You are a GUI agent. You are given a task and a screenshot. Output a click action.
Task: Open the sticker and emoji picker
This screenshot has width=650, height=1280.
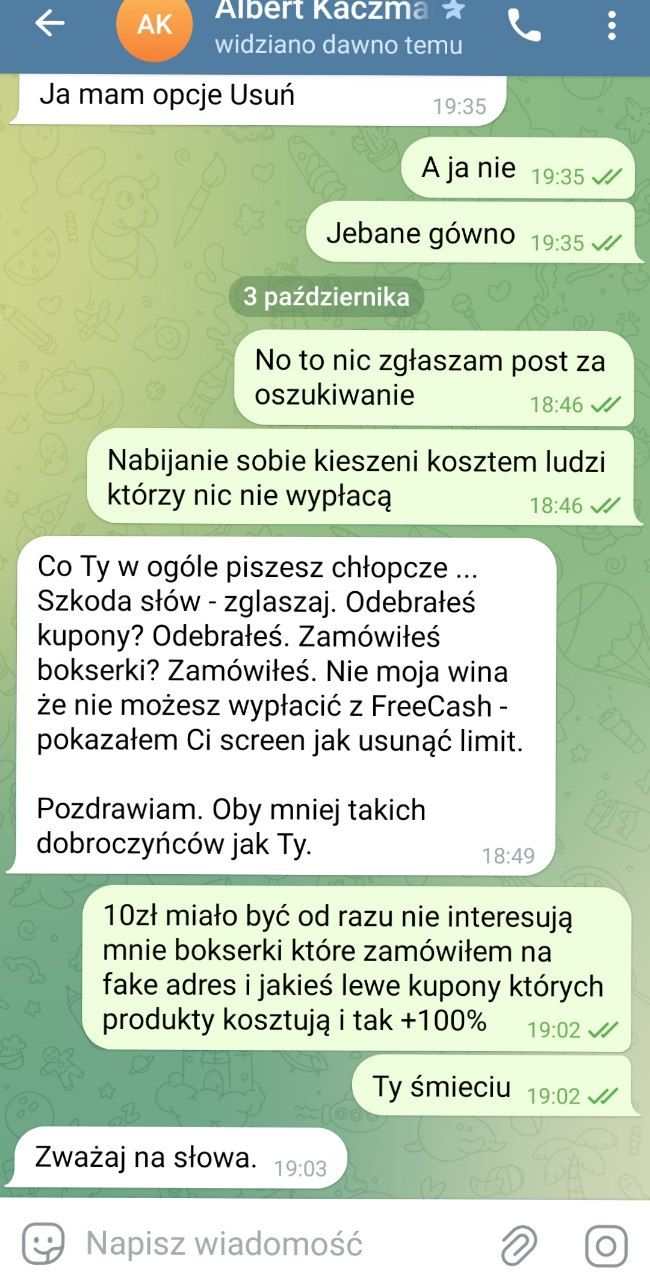(x=44, y=1244)
